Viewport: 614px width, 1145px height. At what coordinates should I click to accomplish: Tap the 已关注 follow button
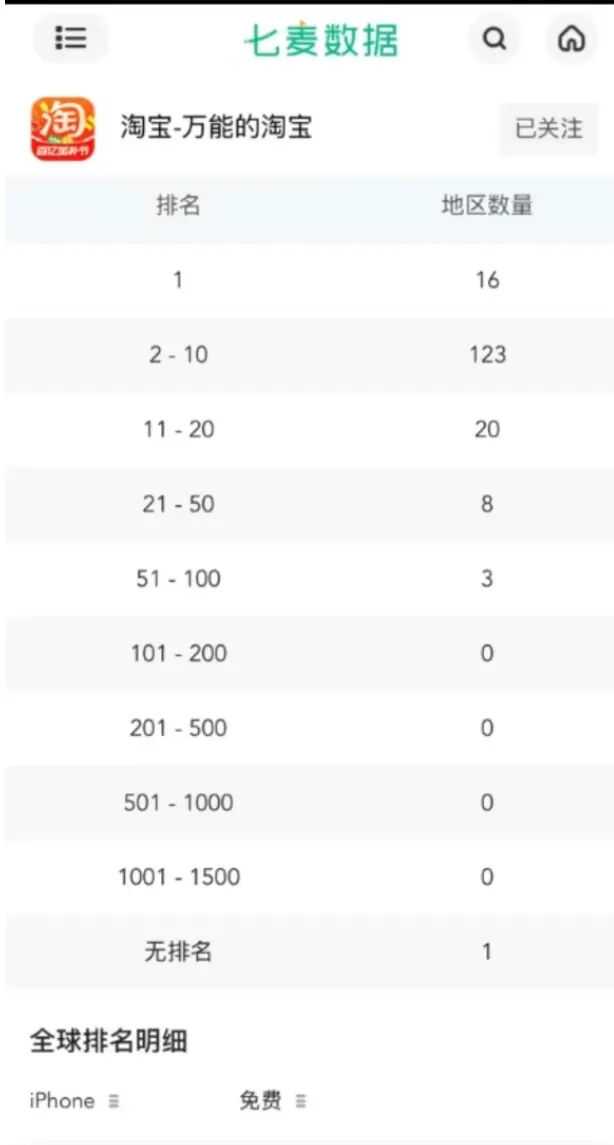548,129
